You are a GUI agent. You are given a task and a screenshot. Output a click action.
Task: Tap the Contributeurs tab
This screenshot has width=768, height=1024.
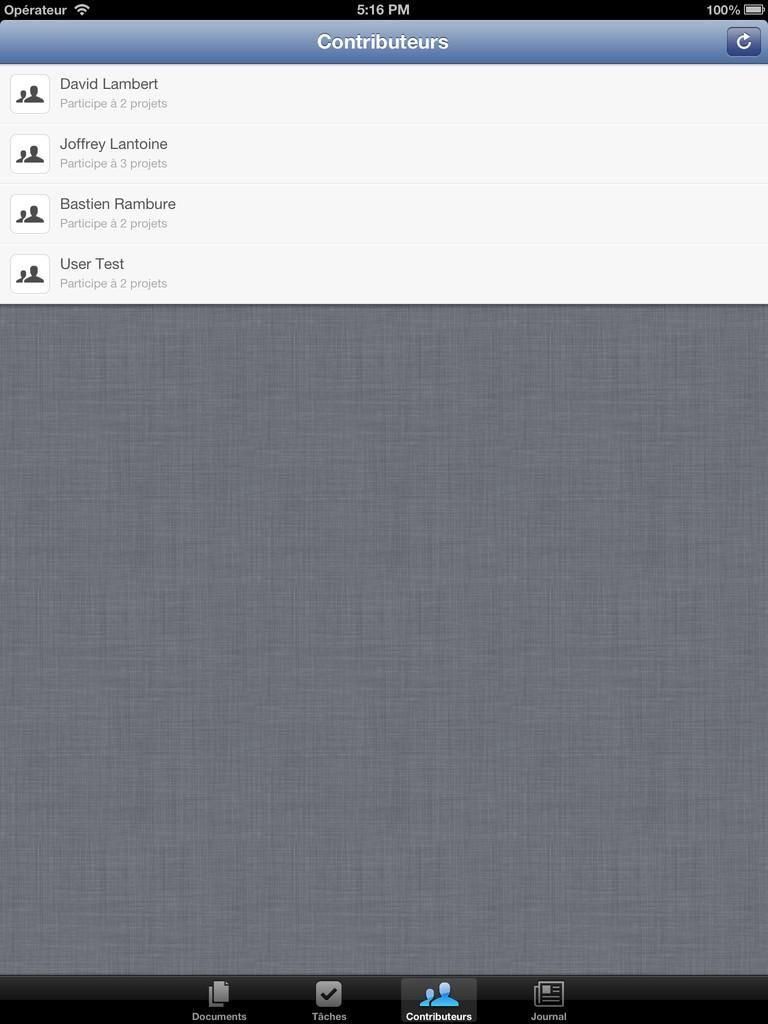(439, 1000)
